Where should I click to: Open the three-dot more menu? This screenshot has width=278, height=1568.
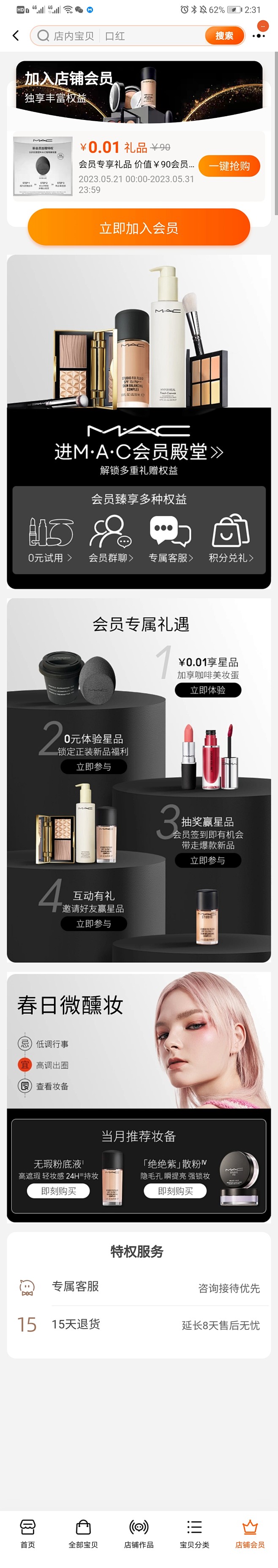(259, 36)
